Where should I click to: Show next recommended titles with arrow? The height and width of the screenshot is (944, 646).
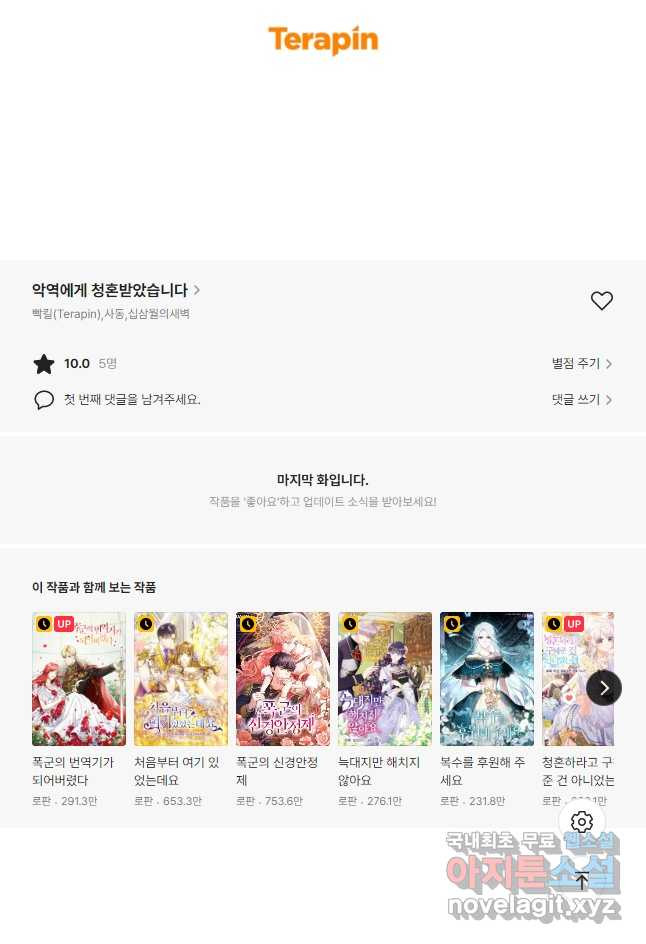point(604,687)
